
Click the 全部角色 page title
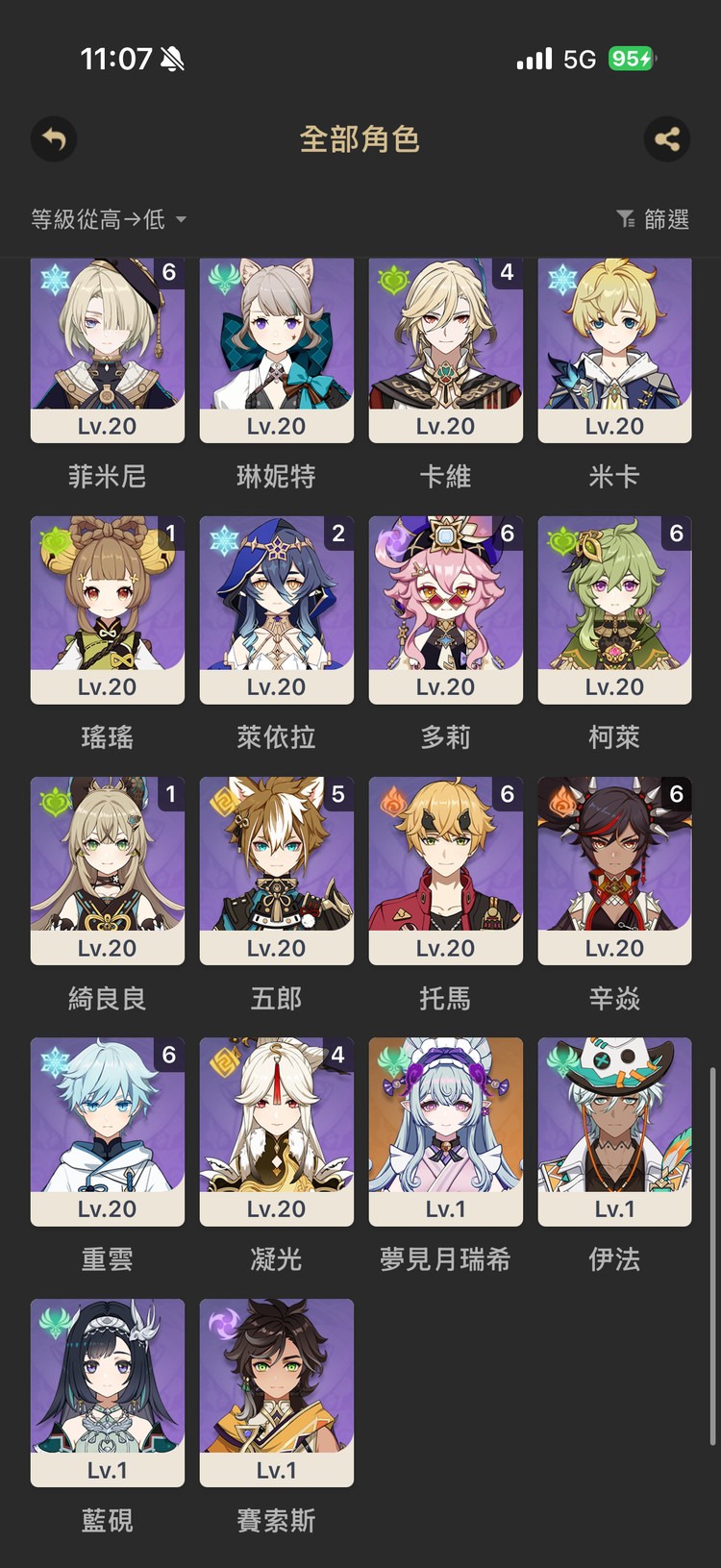(x=360, y=139)
